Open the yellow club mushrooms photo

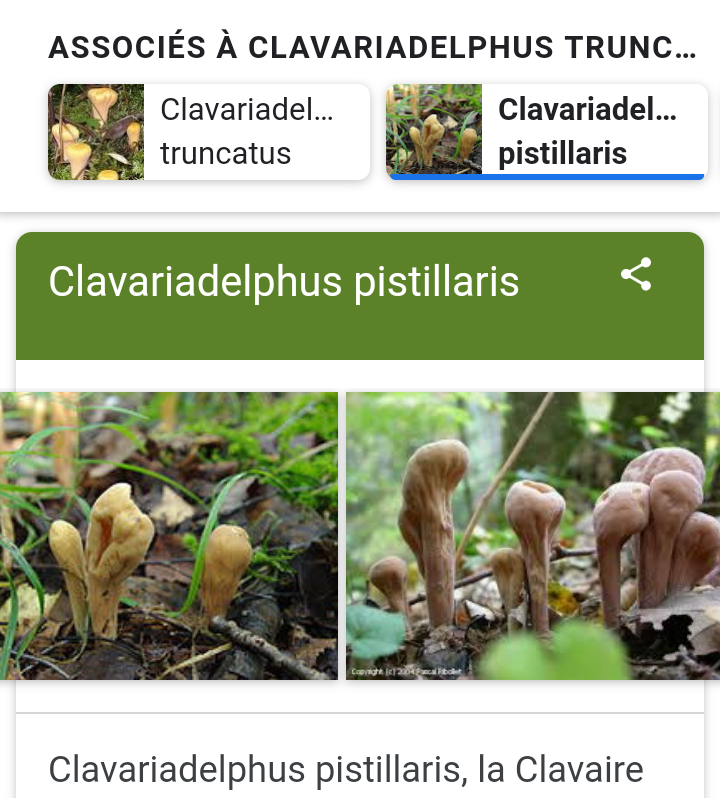coord(168,536)
